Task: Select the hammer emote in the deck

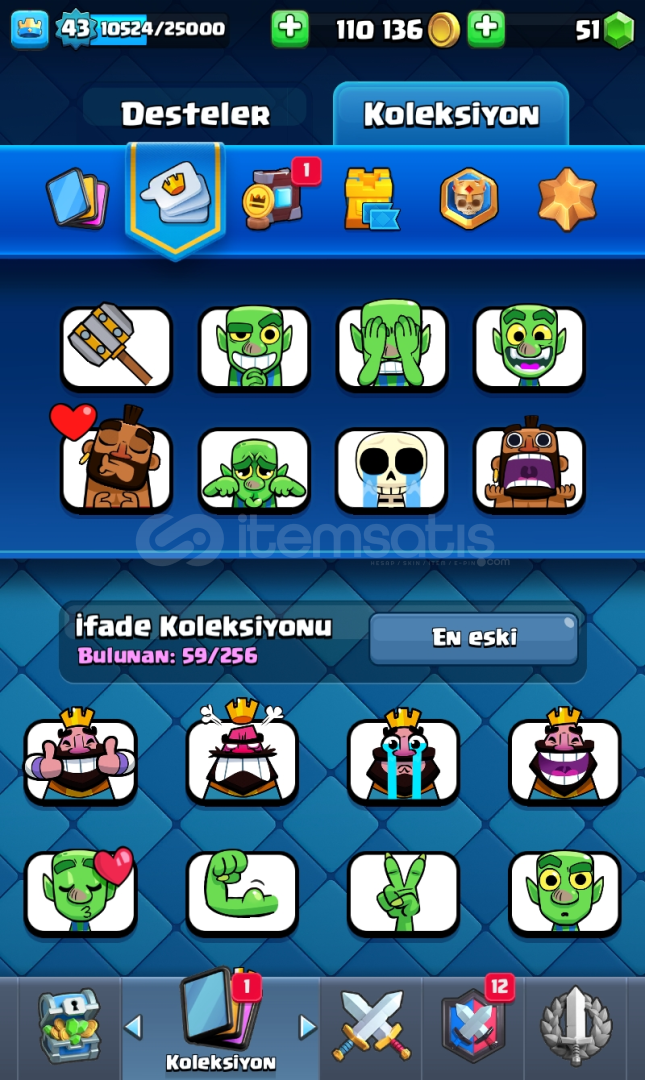Action: click(x=116, y=348)
